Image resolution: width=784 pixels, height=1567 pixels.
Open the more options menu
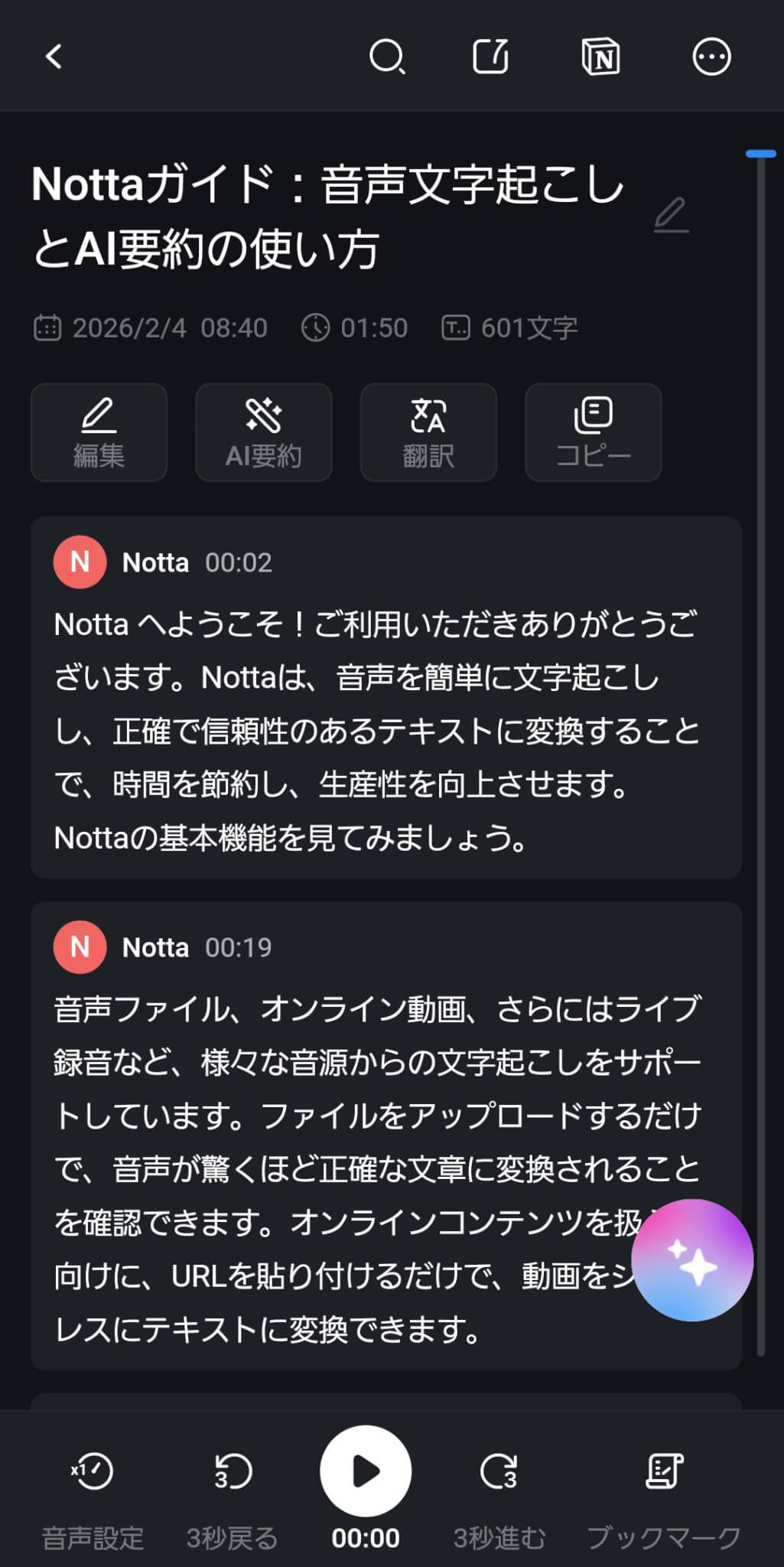pyautogui.click(x=711, y=57)
